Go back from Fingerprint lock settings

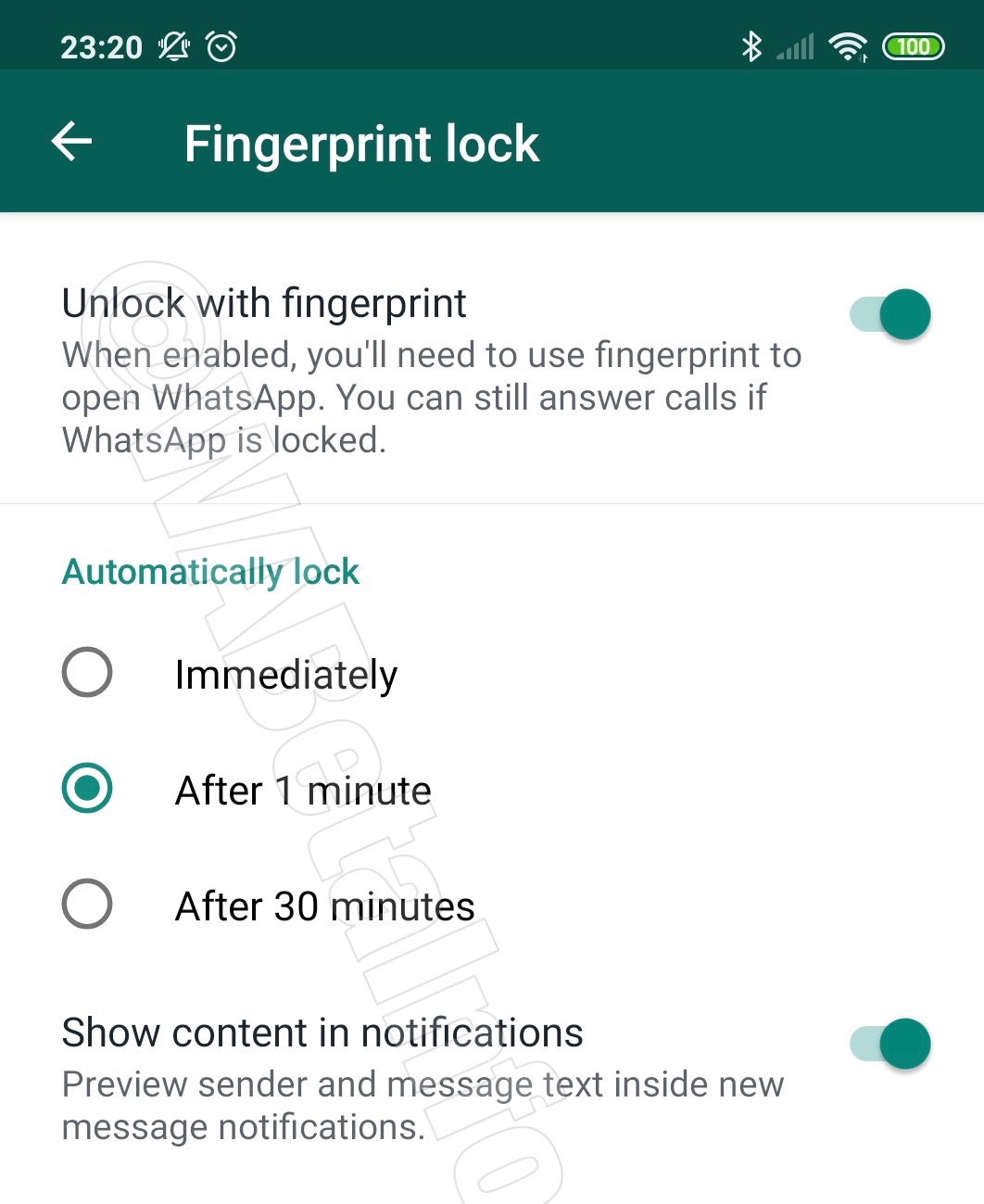[x=71, y=142]
